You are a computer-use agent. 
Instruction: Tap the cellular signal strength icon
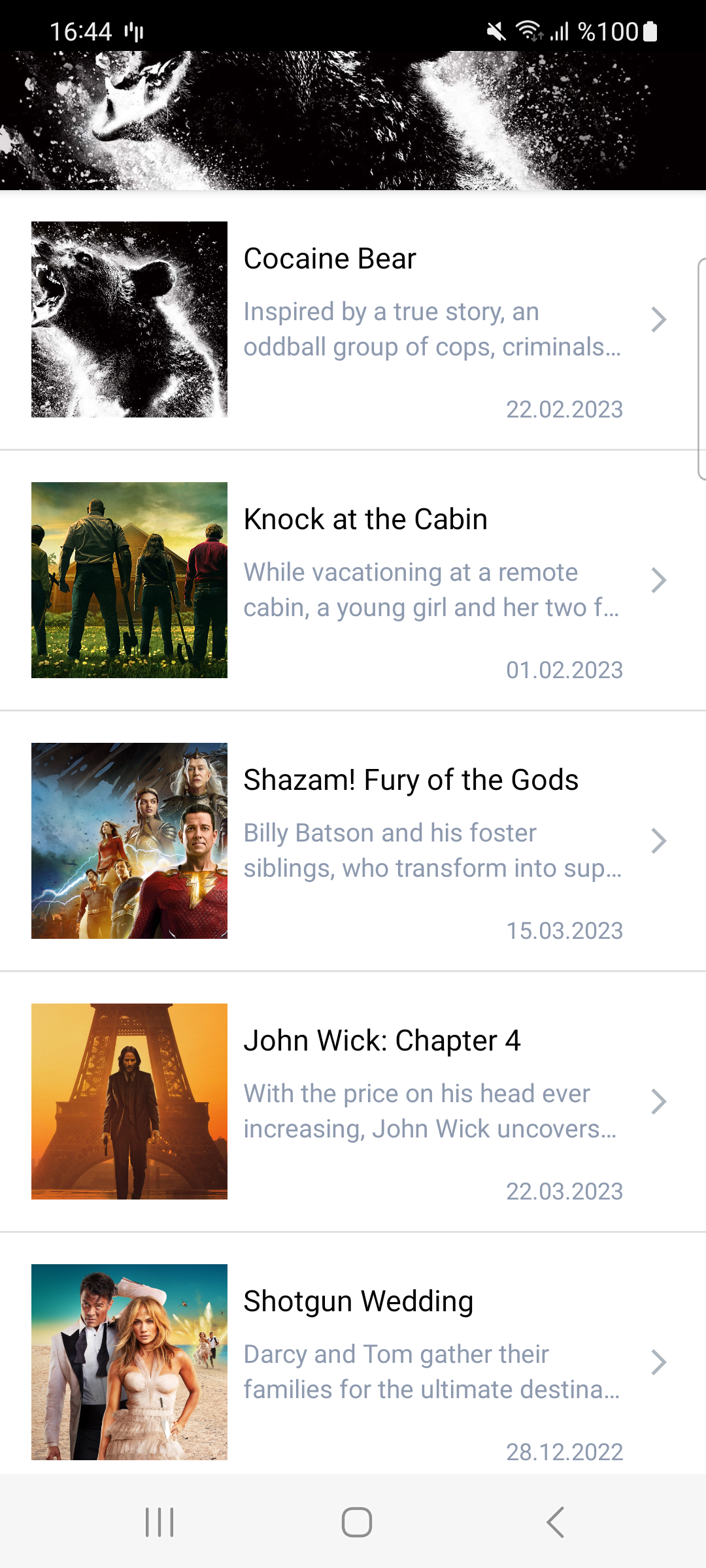[559, 31]
